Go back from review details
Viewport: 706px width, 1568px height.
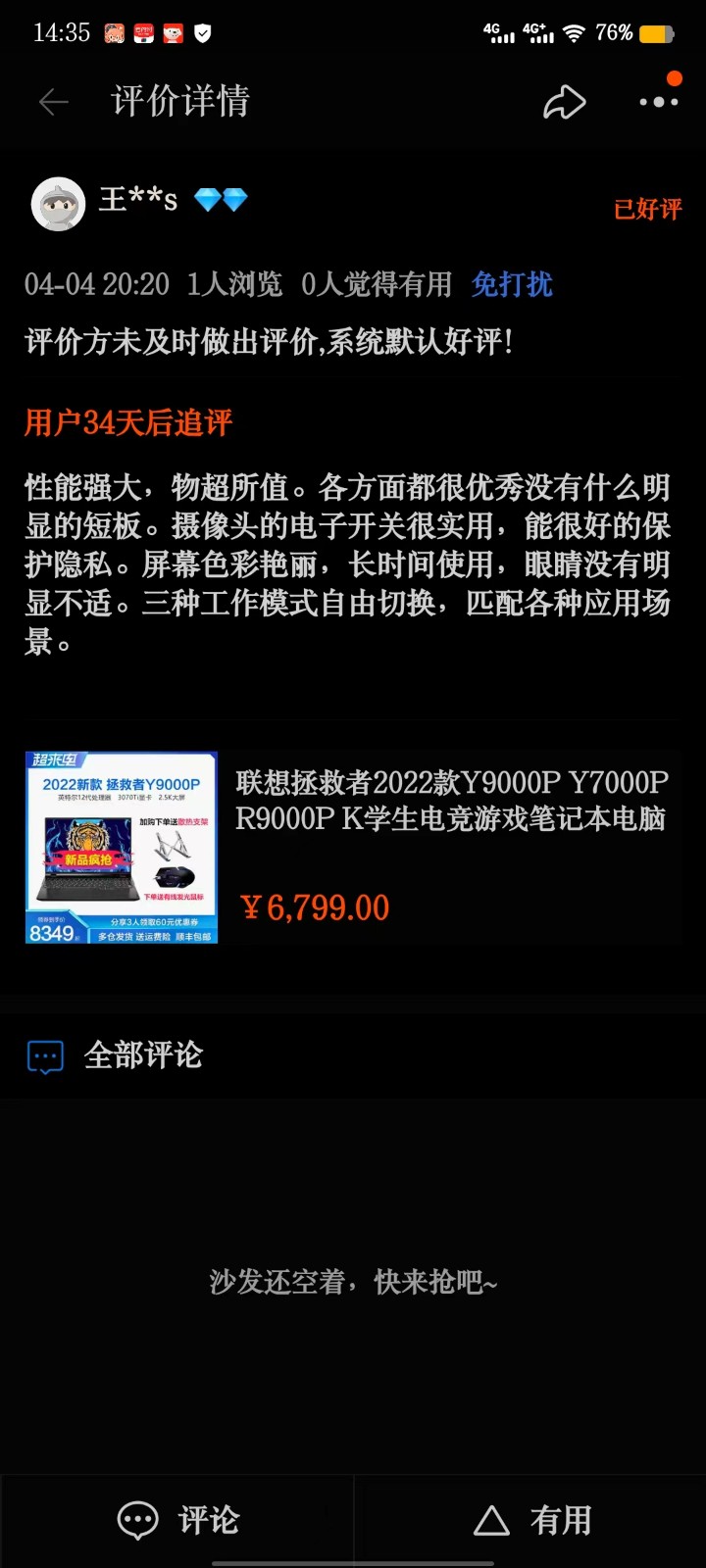[54, 102]
